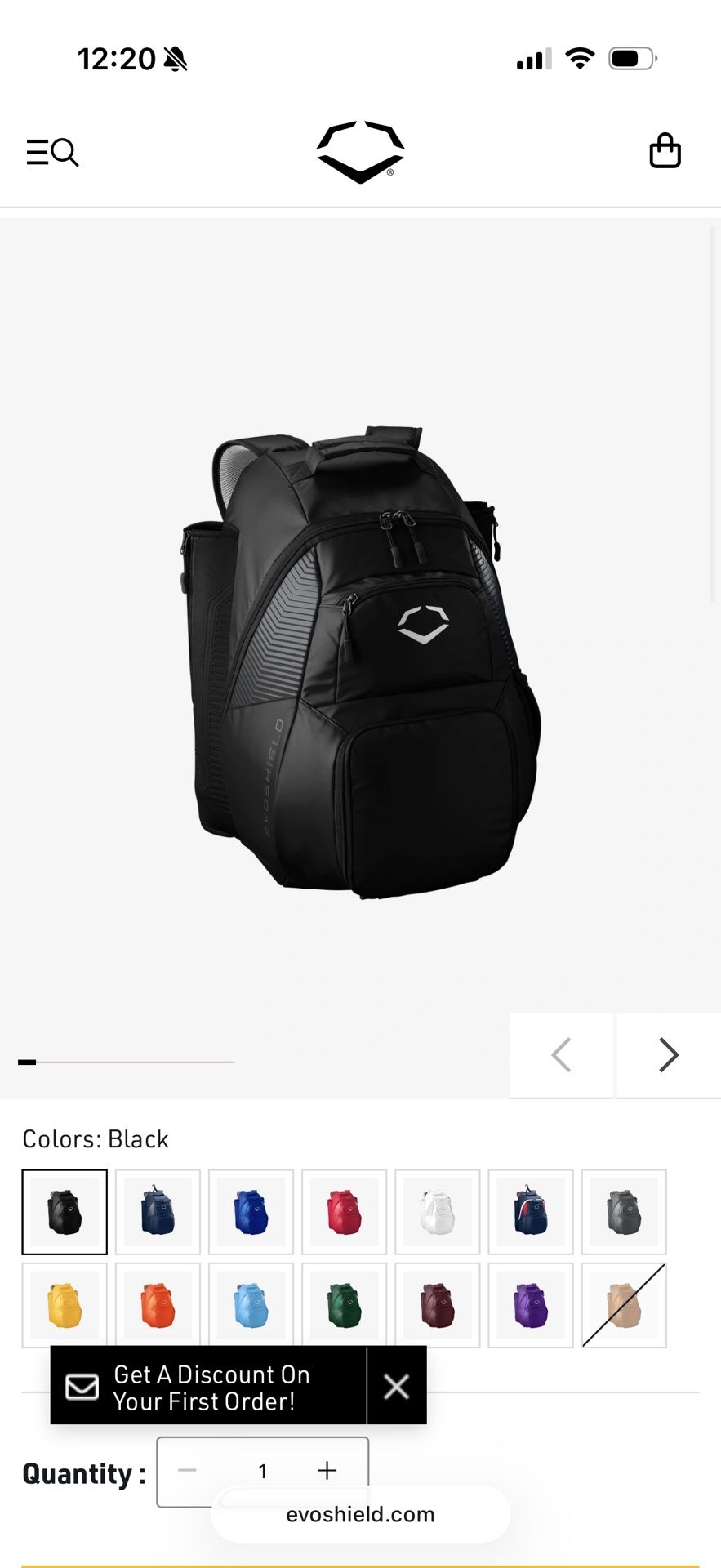
Task: View the previous product image
Action: click(561, 1054)
